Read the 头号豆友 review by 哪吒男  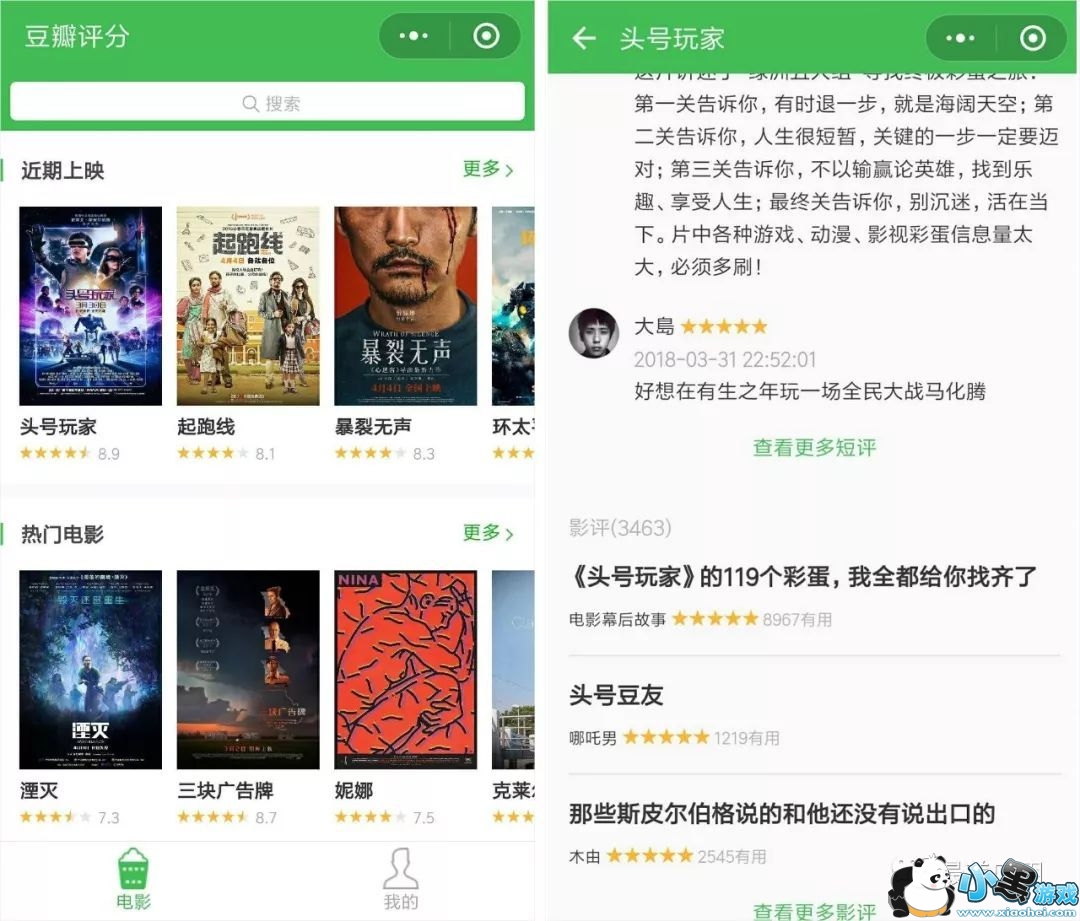pos(616,695)
